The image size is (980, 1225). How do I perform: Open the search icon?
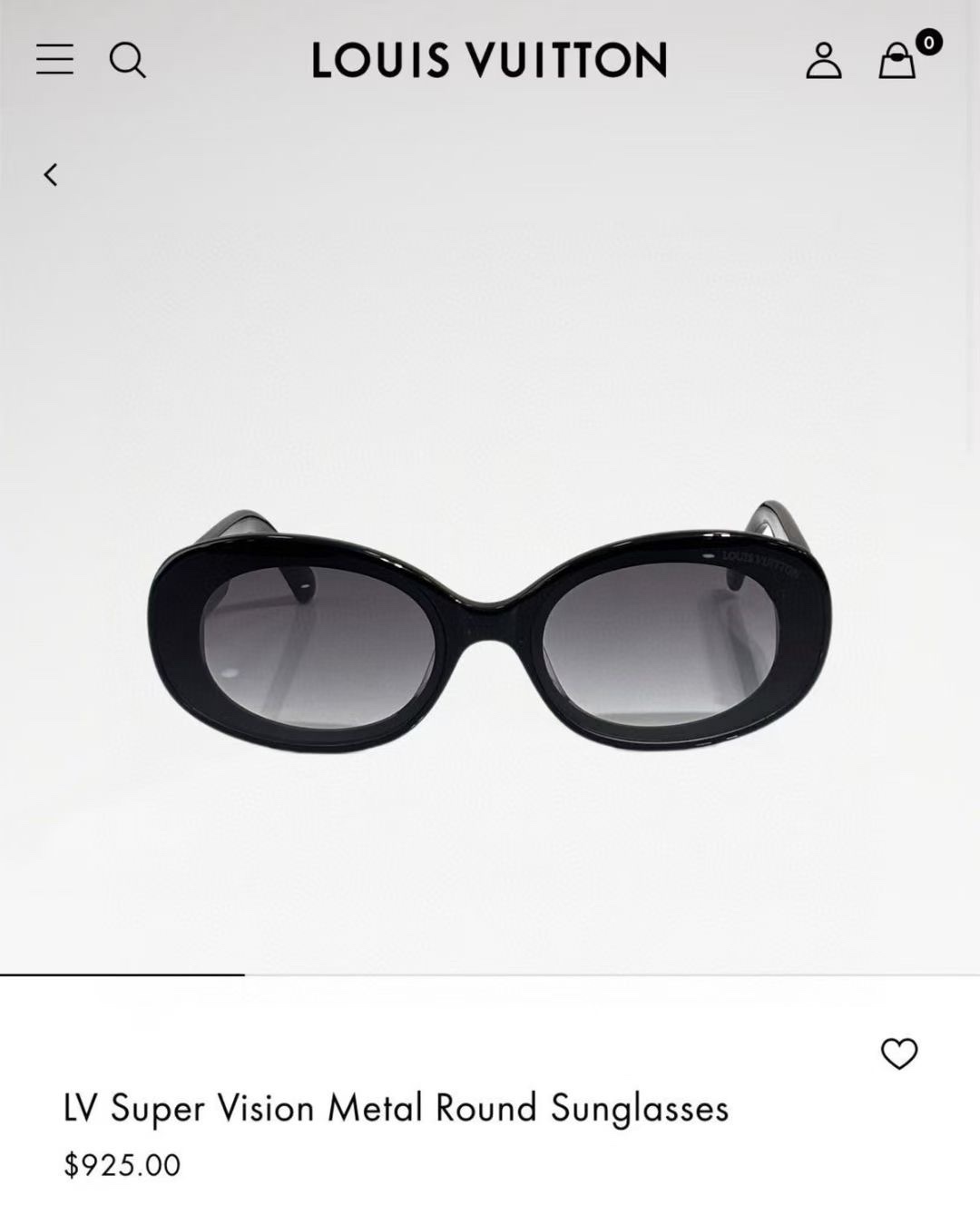pyautogui.click(x=127, y=61)
